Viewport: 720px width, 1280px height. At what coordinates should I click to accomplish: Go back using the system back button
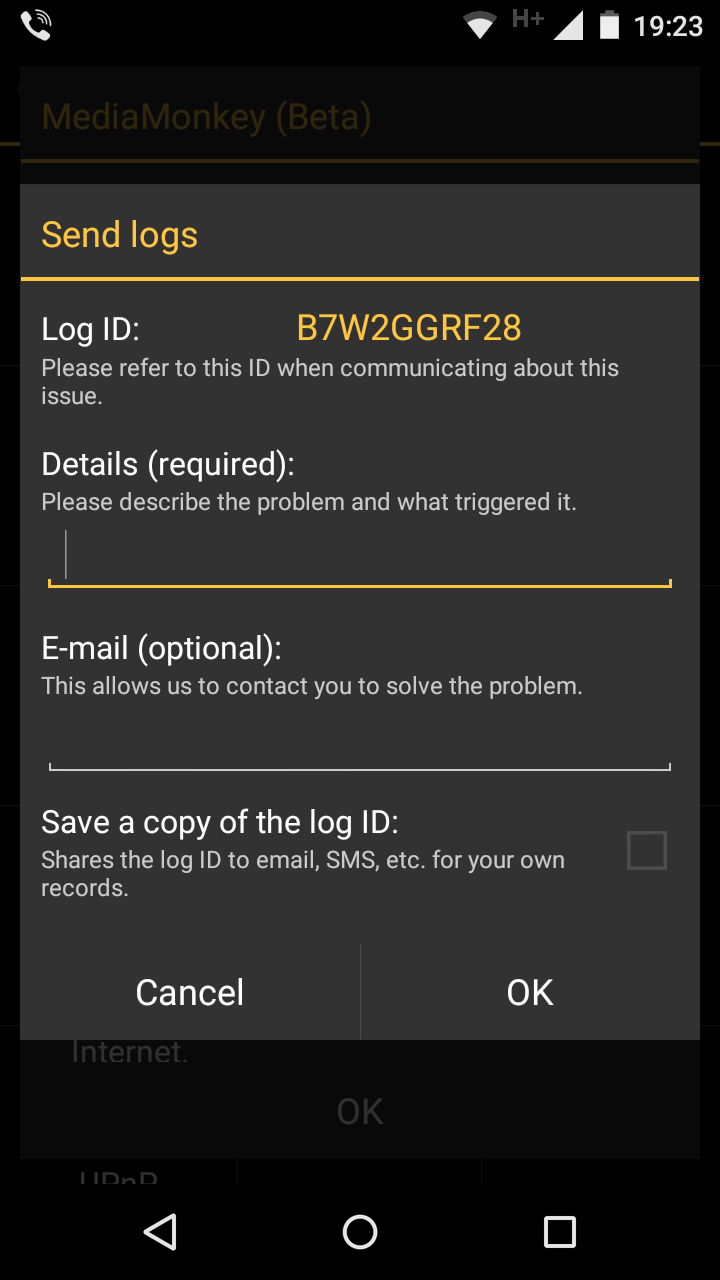[x=160, y=1232]
